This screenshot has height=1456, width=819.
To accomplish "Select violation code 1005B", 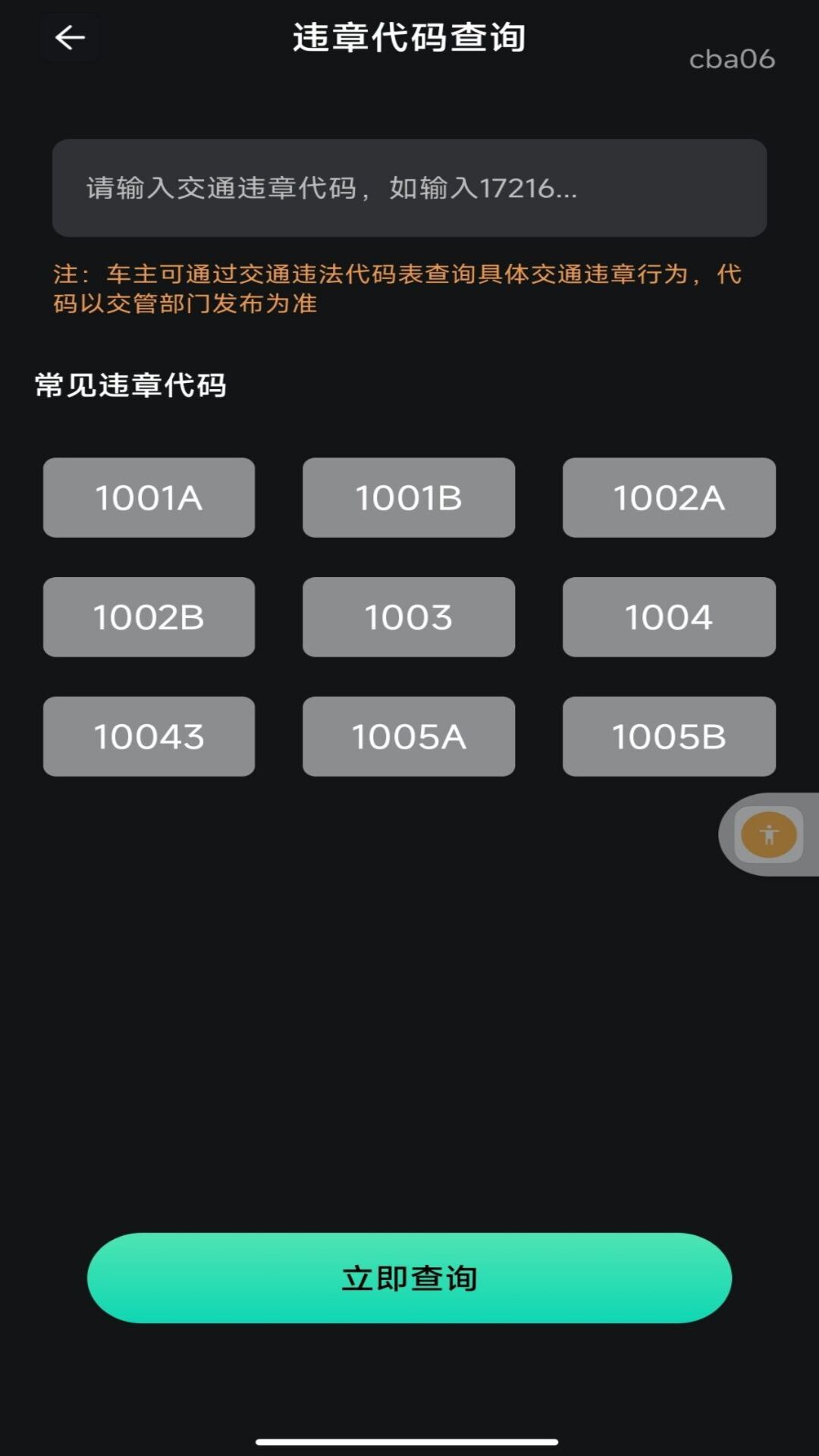I will point(669,736).
